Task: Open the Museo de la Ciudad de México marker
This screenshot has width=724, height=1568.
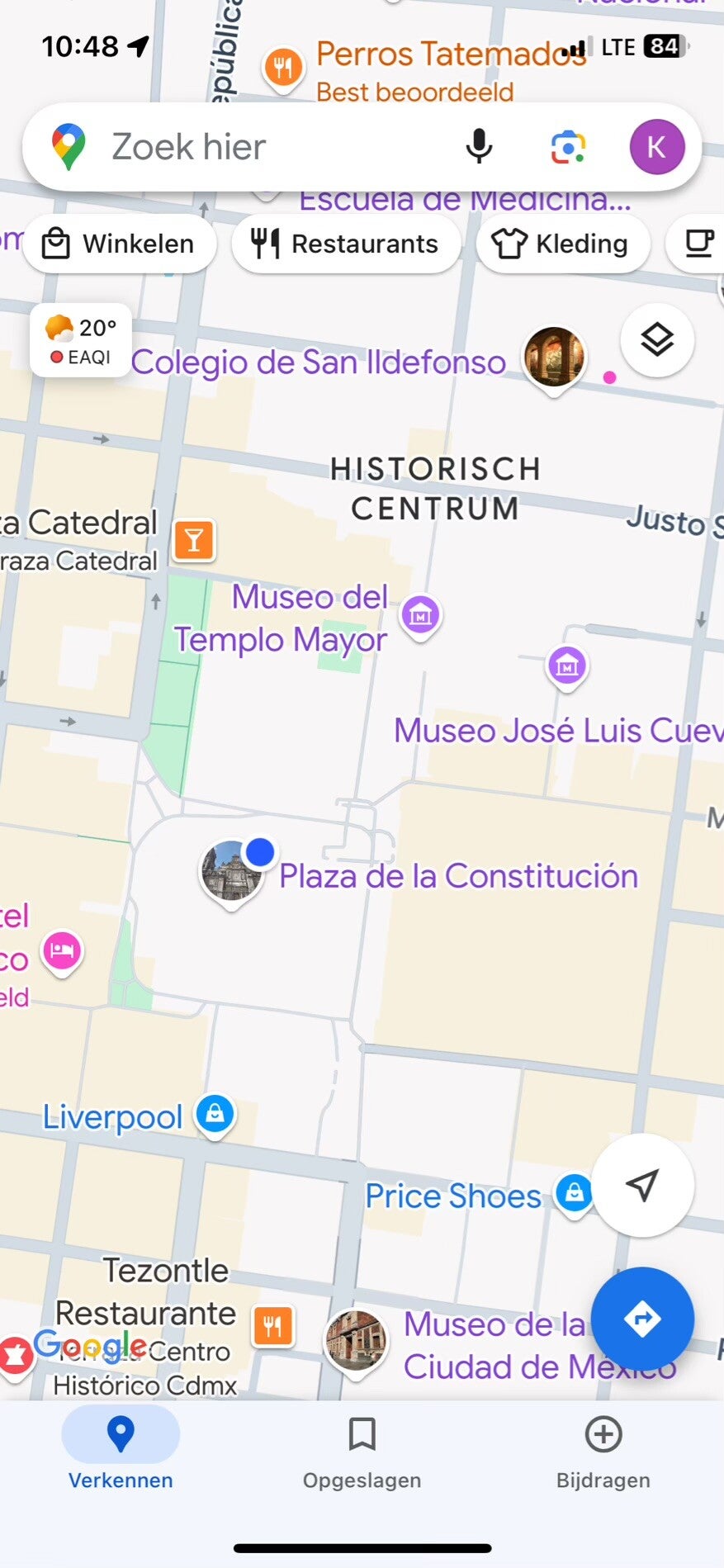Action: pos(356,1342)
